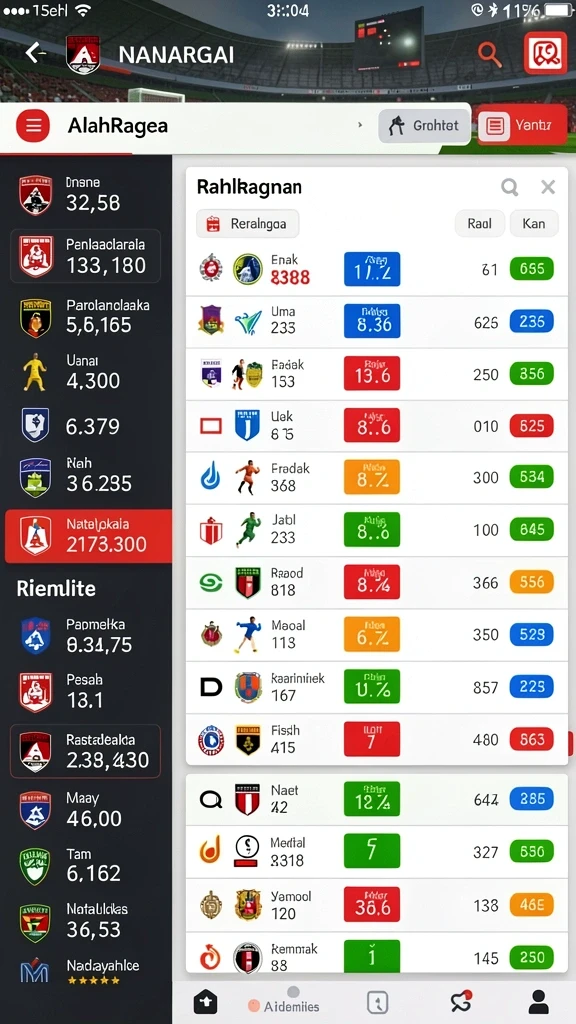
Task: Switch to the Kan filter
Action: 534,223
